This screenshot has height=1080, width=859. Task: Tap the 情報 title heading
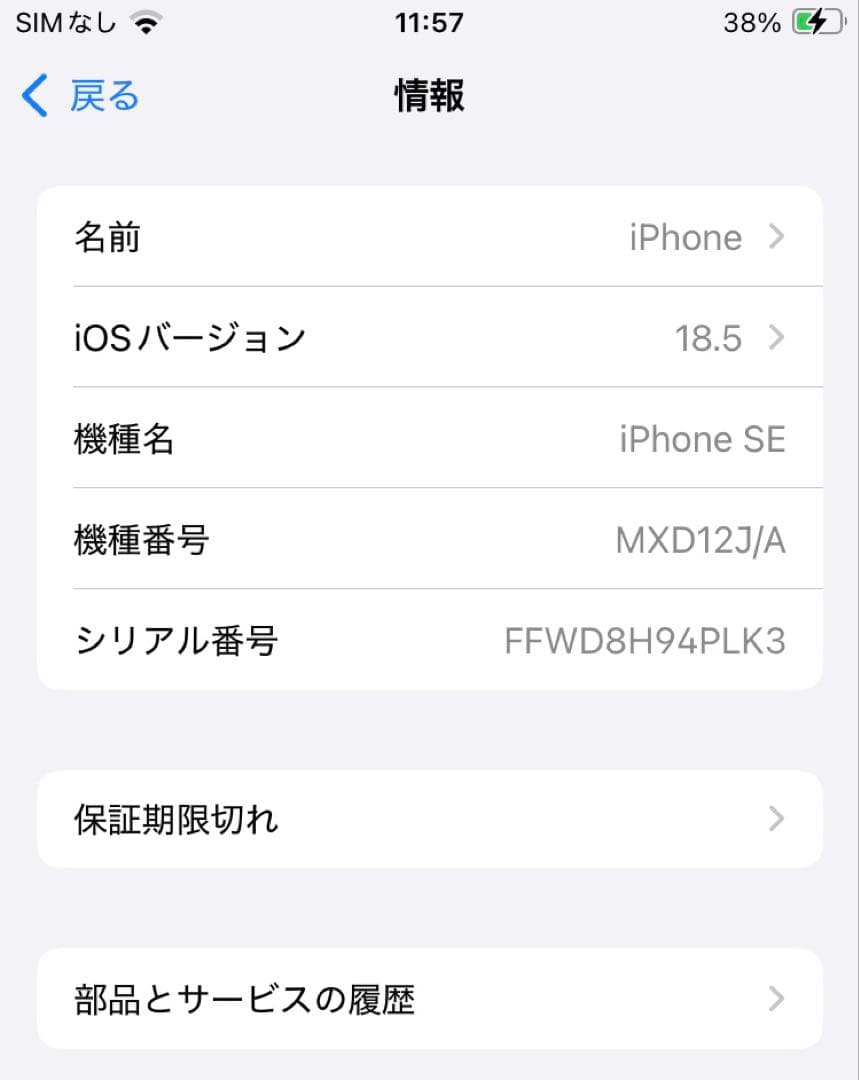(428, 95)
